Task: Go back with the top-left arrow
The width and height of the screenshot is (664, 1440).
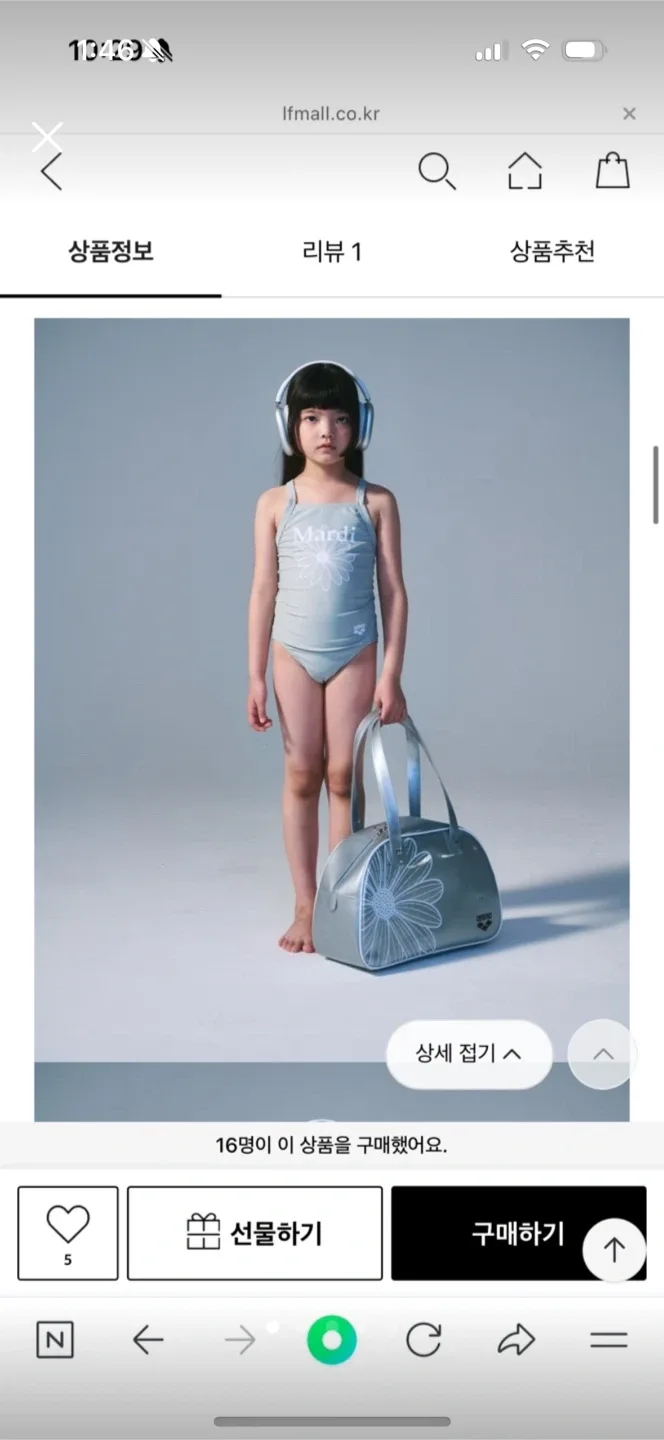Action: [x=51, y=171]
